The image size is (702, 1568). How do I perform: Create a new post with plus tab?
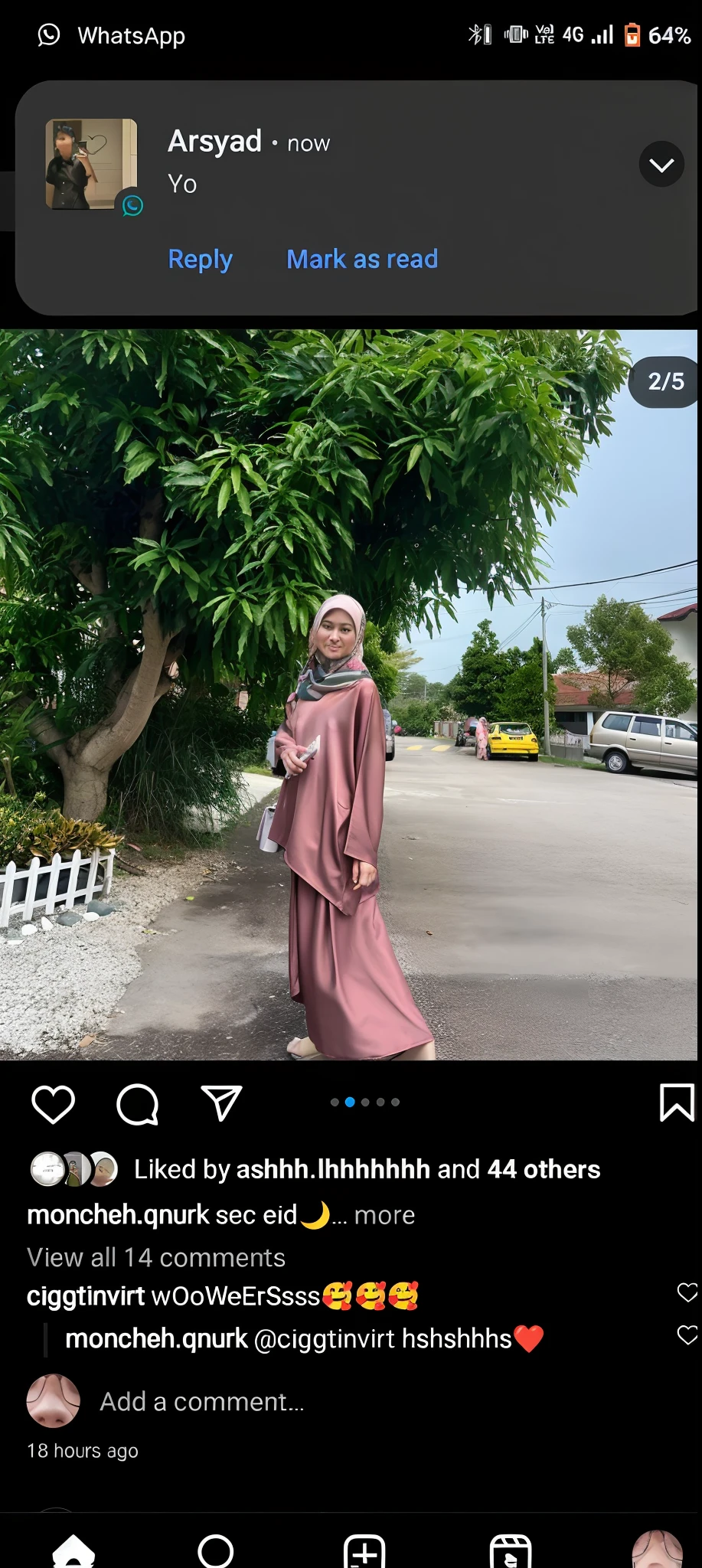[364, 1550]
